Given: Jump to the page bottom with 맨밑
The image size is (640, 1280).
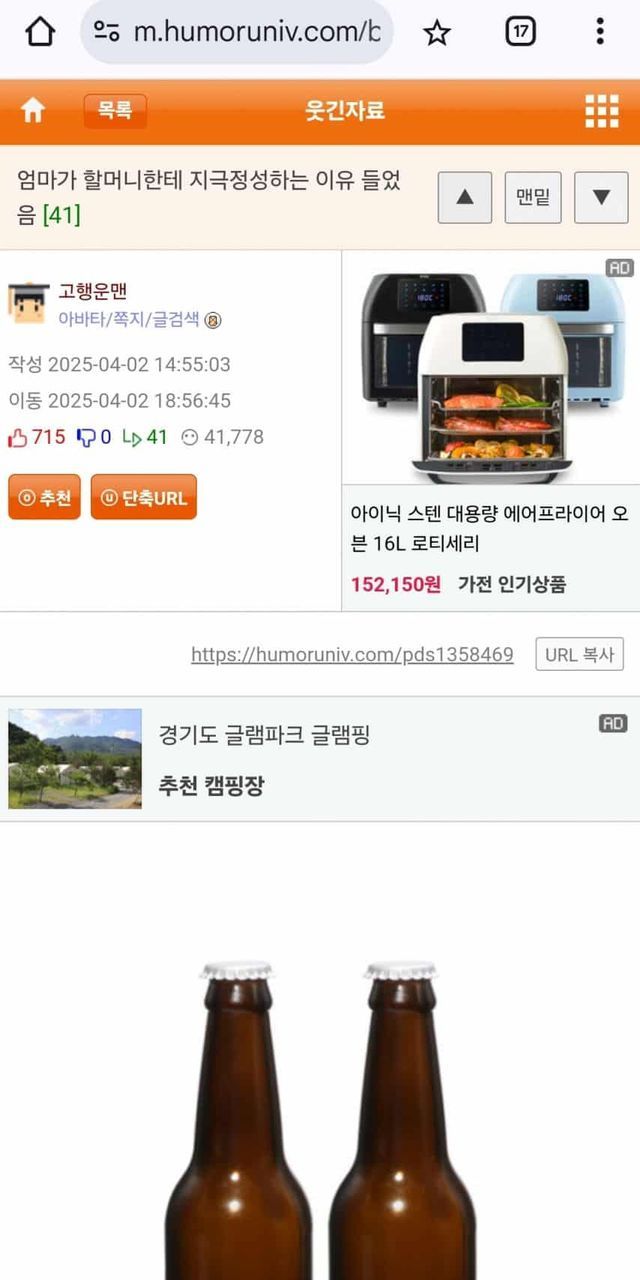Looking at the screenshot, I should 532,197.
